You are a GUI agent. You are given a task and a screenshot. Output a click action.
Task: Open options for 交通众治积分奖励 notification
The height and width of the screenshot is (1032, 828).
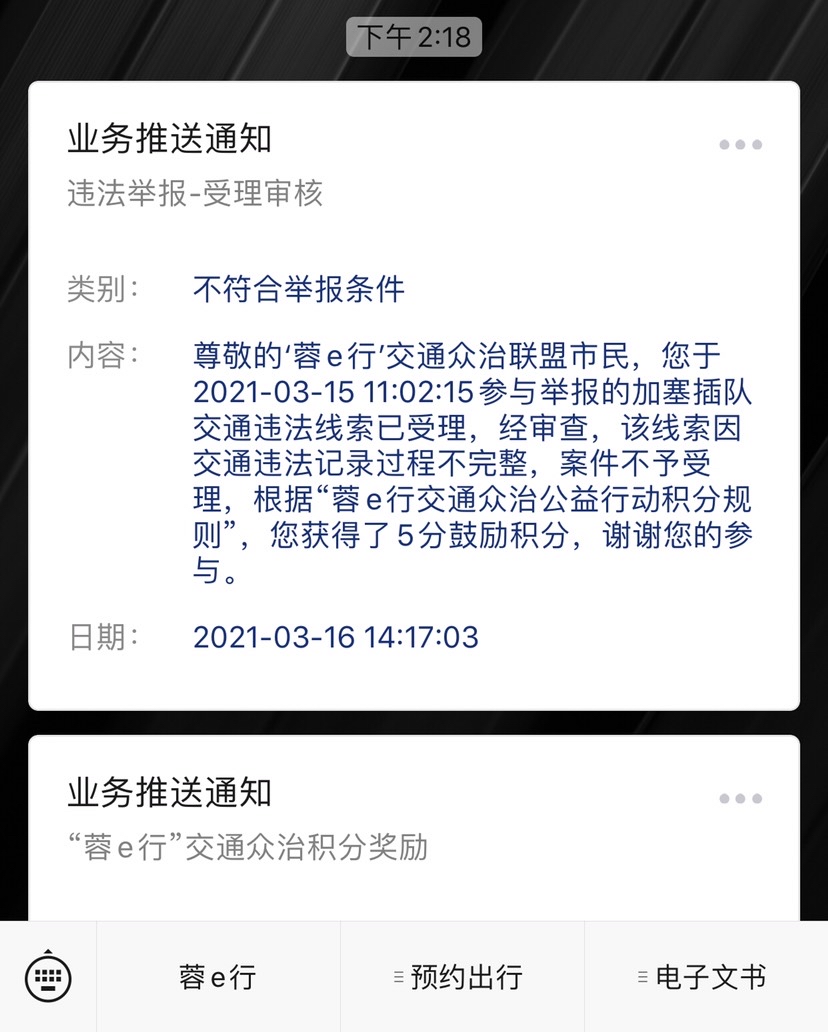(x=740, y=799)
